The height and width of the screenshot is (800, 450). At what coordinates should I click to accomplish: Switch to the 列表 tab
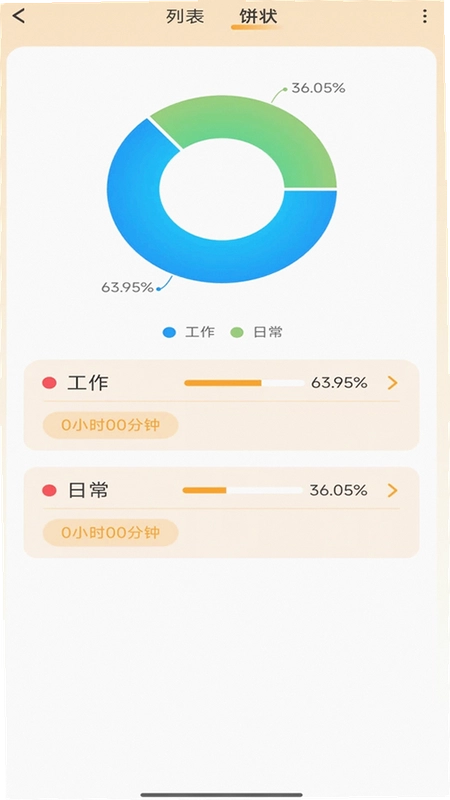(x=185, y=16)
